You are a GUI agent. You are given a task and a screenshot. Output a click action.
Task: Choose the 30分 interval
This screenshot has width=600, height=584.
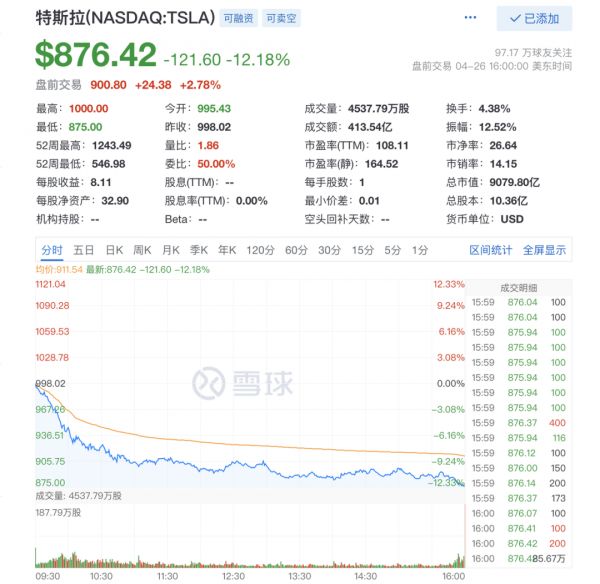[329, 250]
